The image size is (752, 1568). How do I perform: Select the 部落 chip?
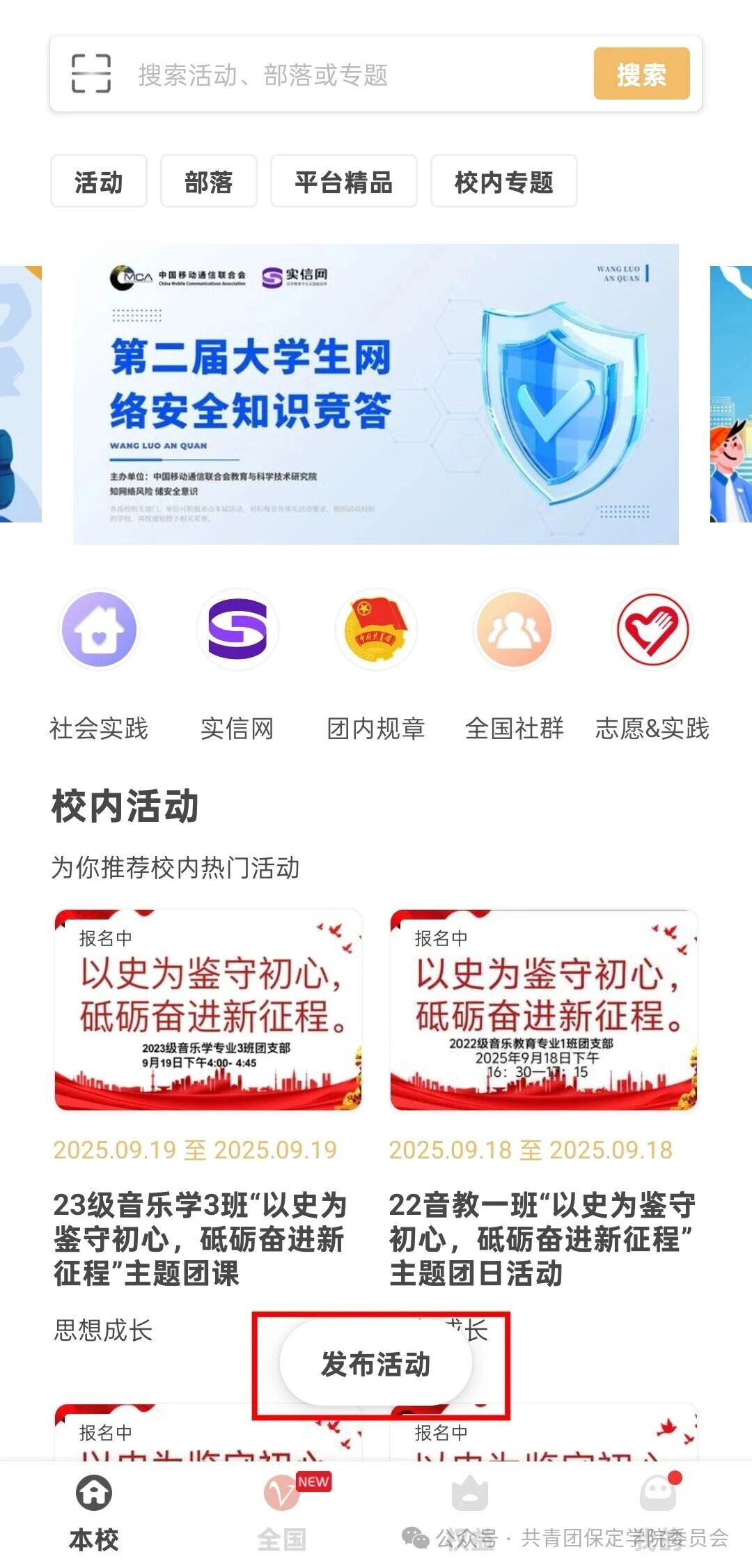point(209,182)
